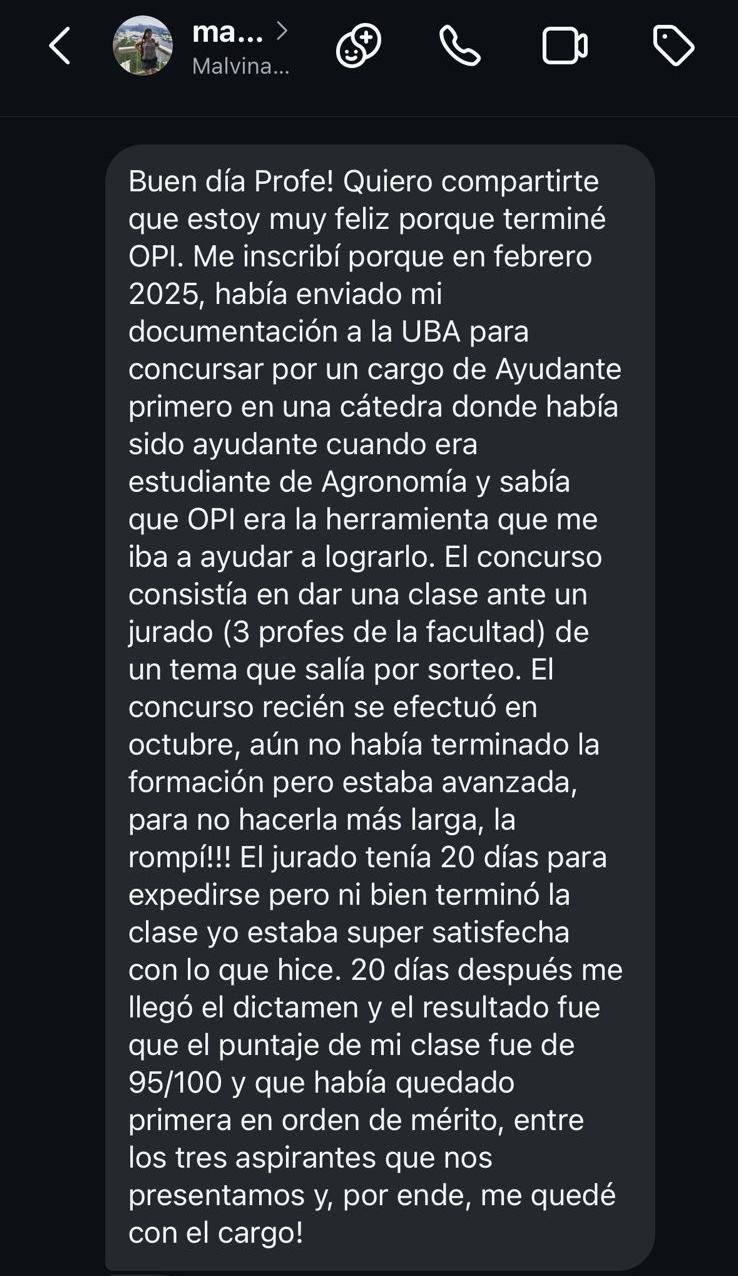The height and width of the screenshot is (1276, 738).
Task: Start a video call with this contact
Action: point(565,46)
